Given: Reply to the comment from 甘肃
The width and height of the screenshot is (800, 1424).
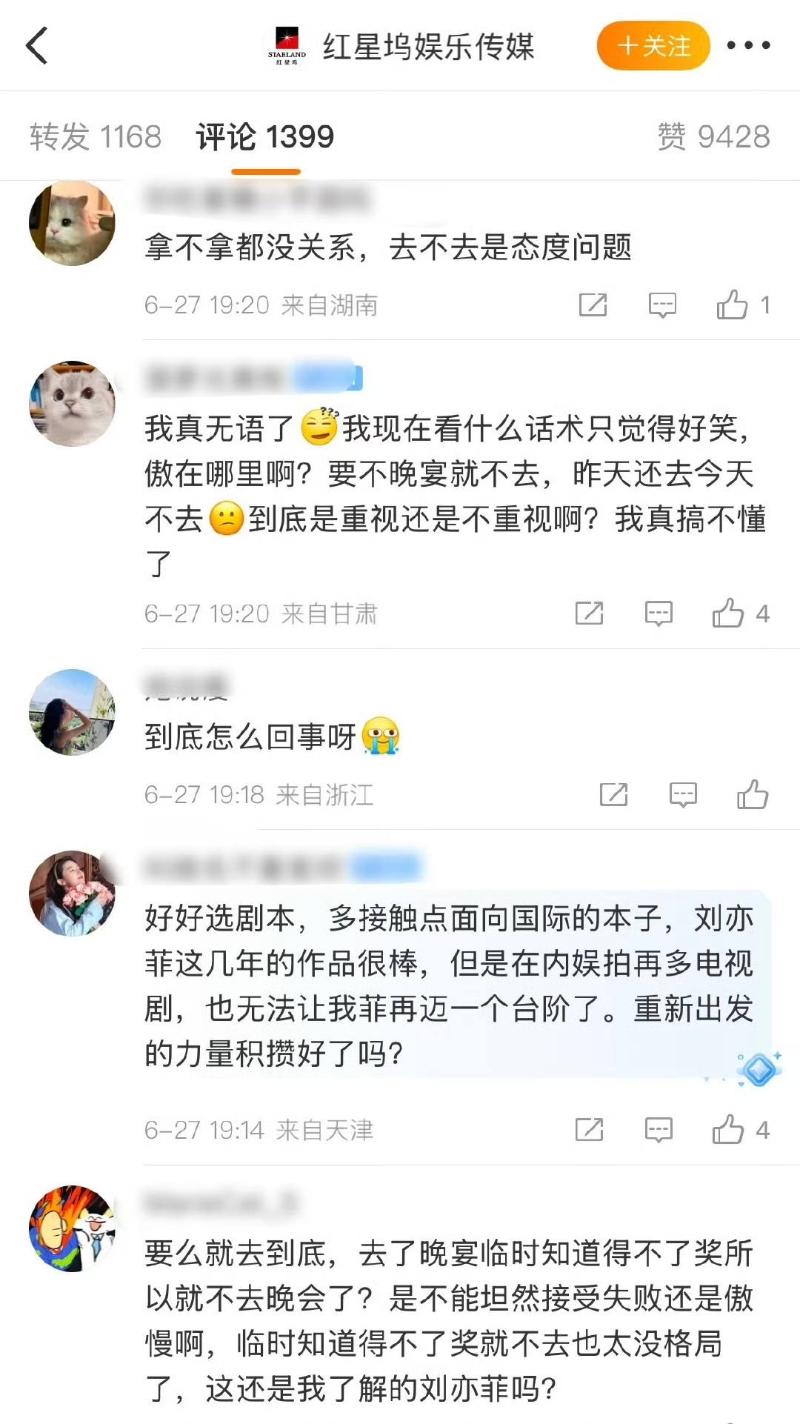Looking at the screenshot, I should (658, 613).
